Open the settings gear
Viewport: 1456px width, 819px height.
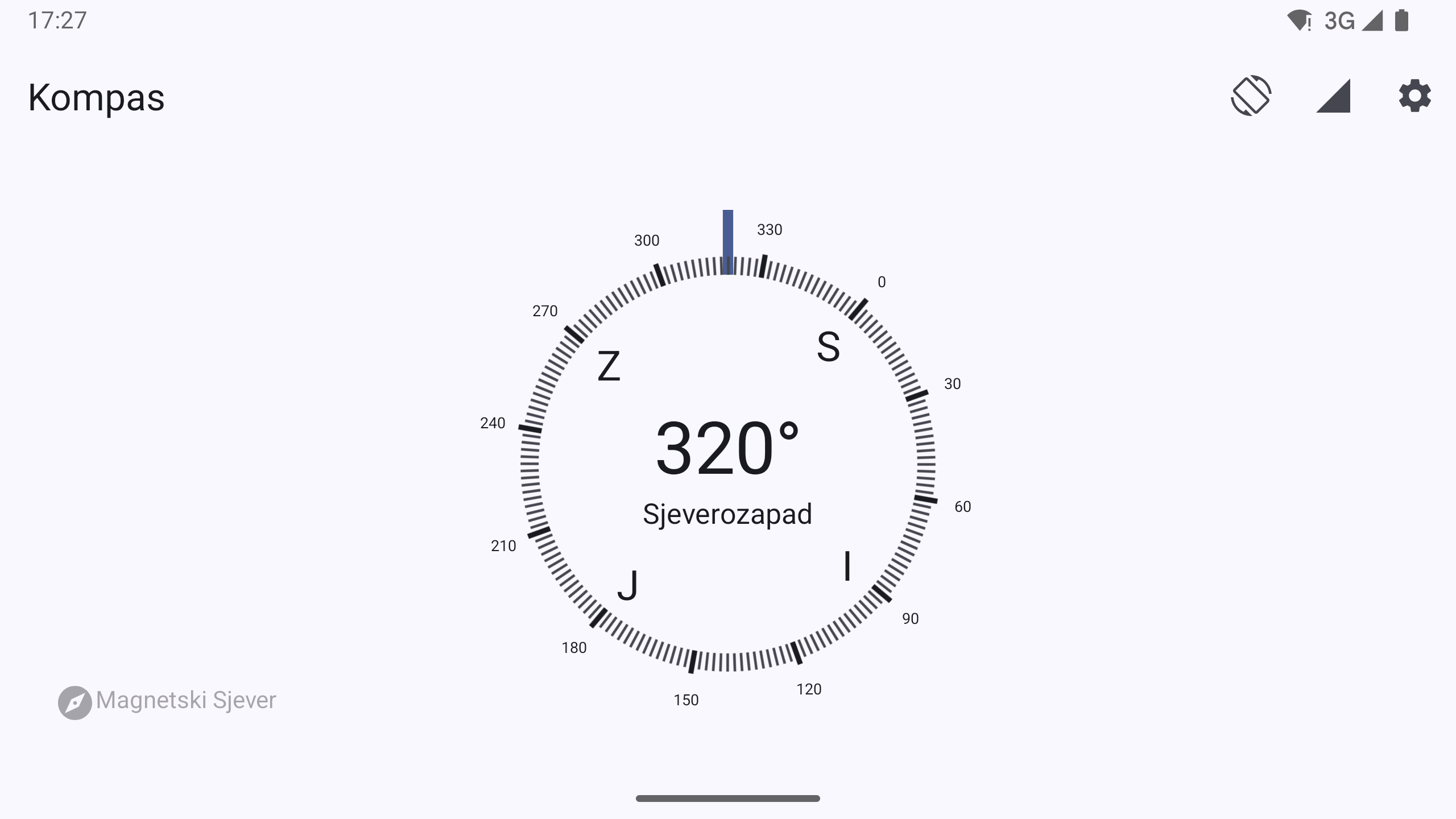[x=1414, y=96]
